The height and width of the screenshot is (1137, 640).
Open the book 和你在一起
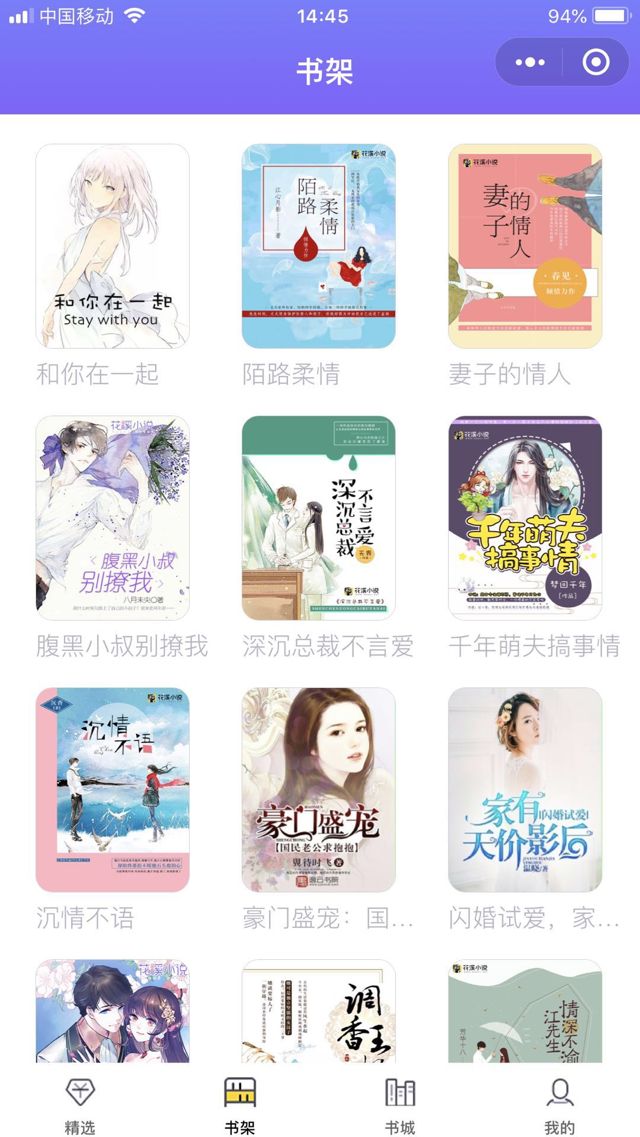point(112,246)
